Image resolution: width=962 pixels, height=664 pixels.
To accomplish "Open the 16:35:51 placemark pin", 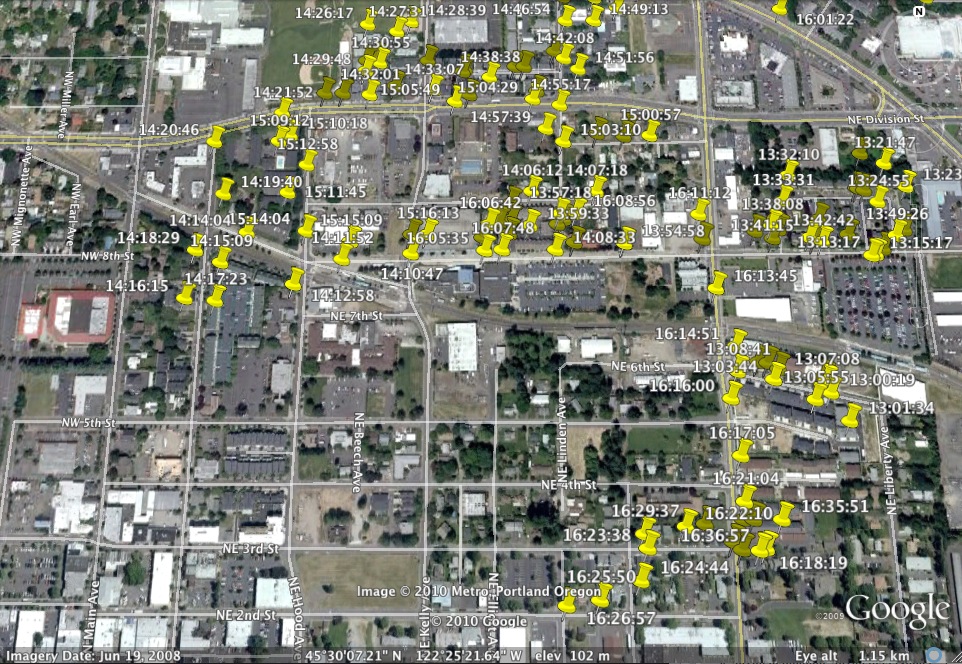I will pos(784,513).
